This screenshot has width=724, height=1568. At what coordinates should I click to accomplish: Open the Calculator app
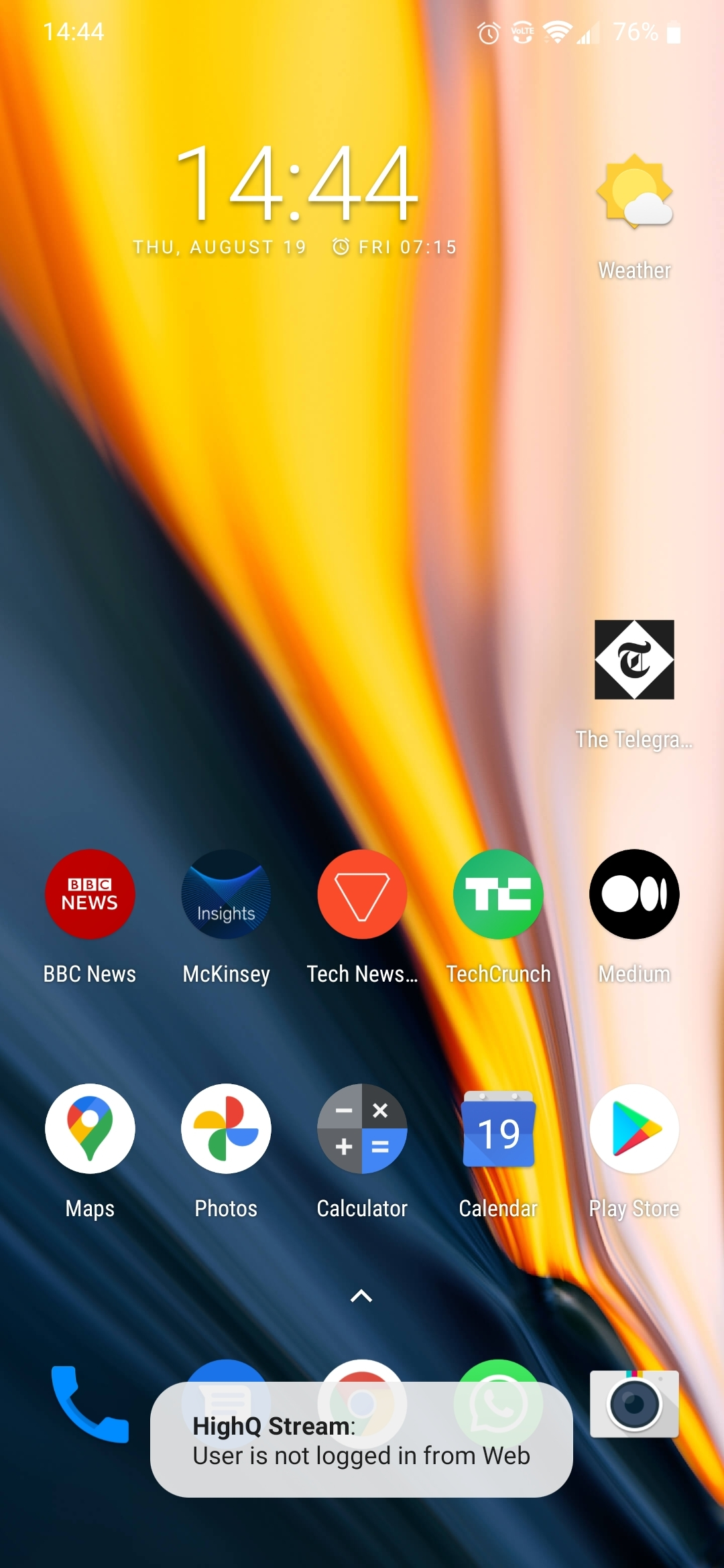pos(362,1129)
